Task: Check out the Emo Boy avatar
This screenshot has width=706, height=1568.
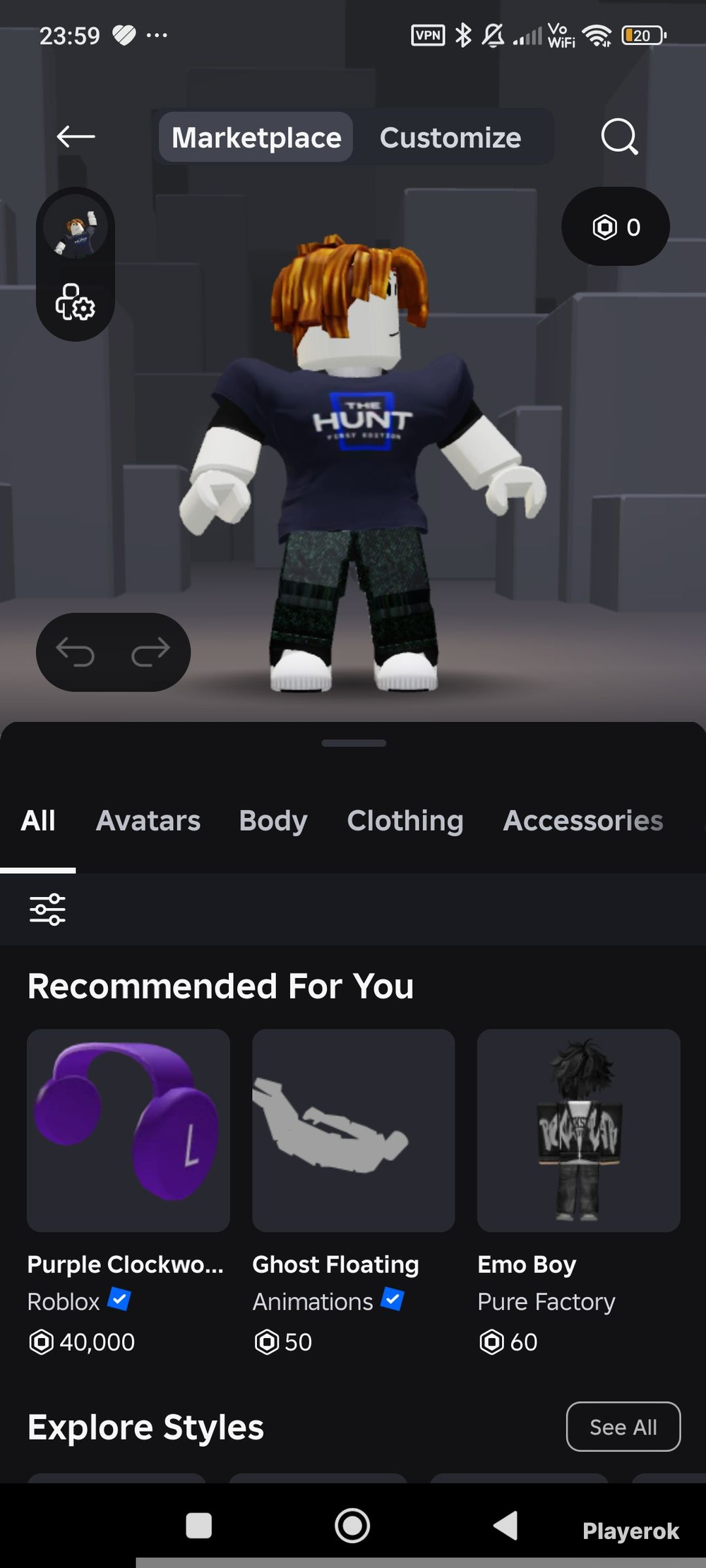Action: 578,1130
